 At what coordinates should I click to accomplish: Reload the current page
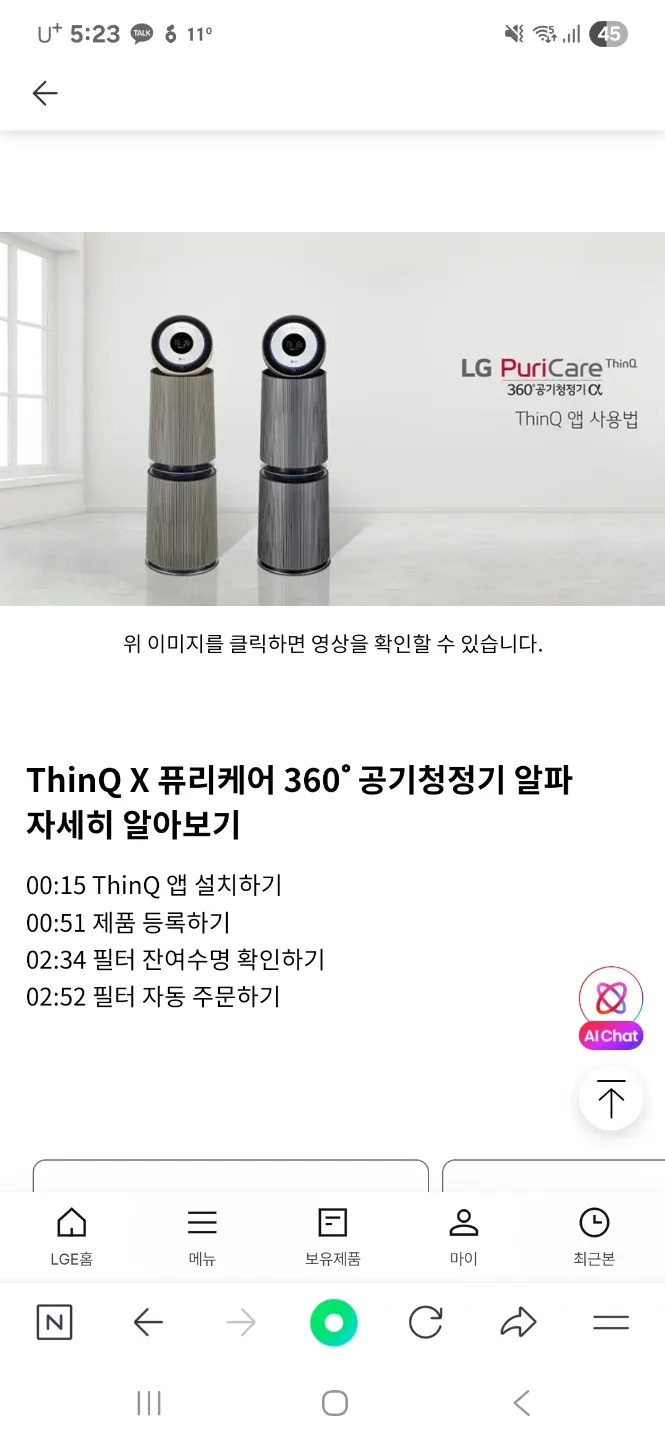(x=426, y=1323)
